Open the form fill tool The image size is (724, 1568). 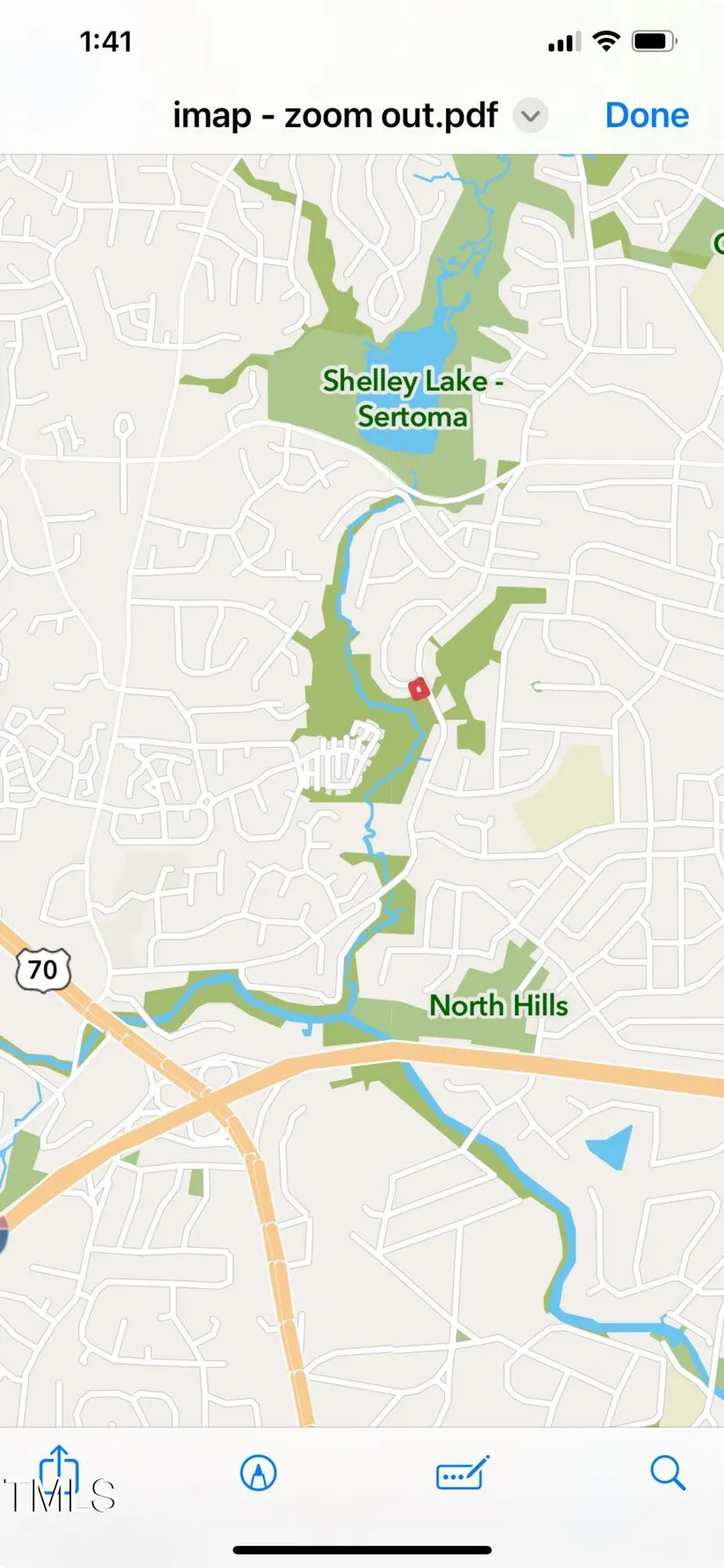(462, 1472)
